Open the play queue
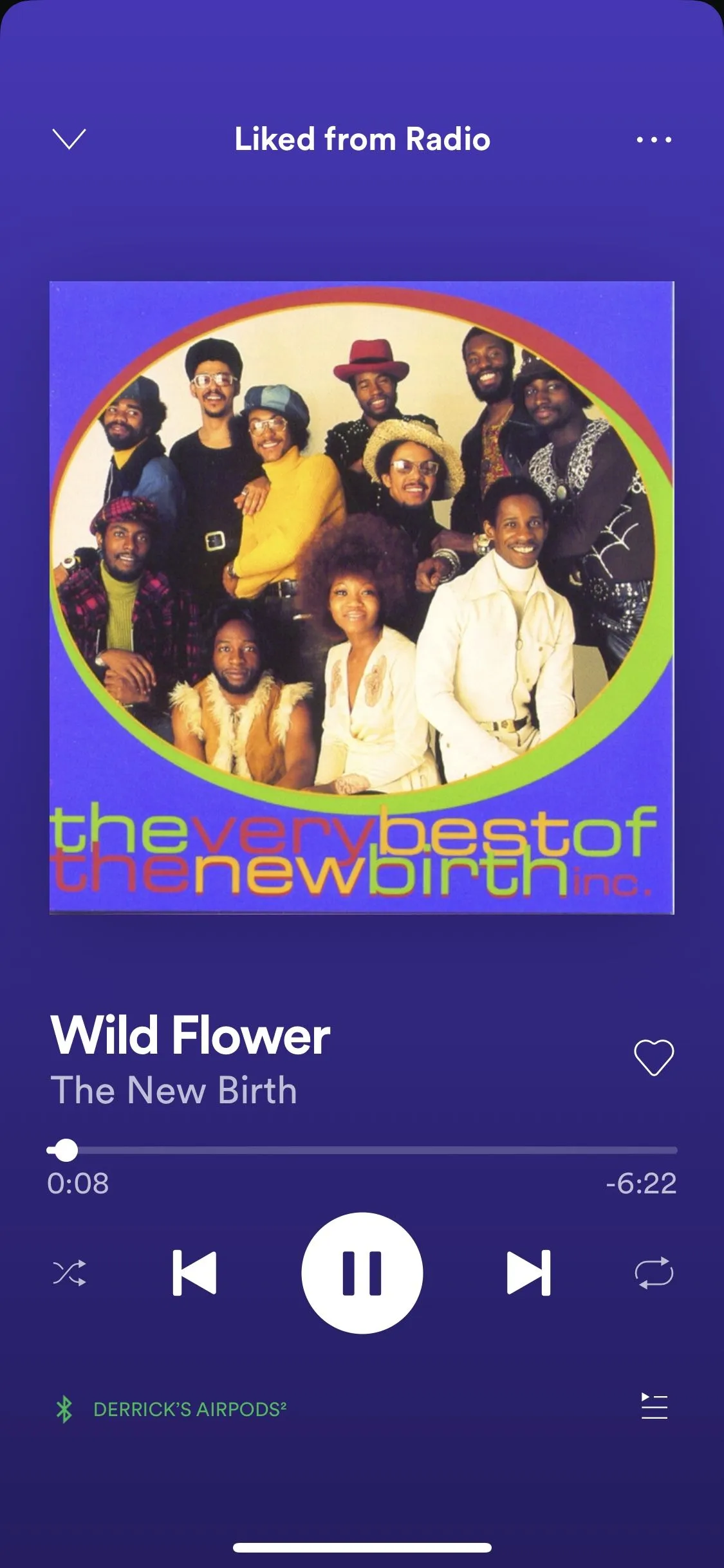 pyautogui.click(x=654, y=1406)
